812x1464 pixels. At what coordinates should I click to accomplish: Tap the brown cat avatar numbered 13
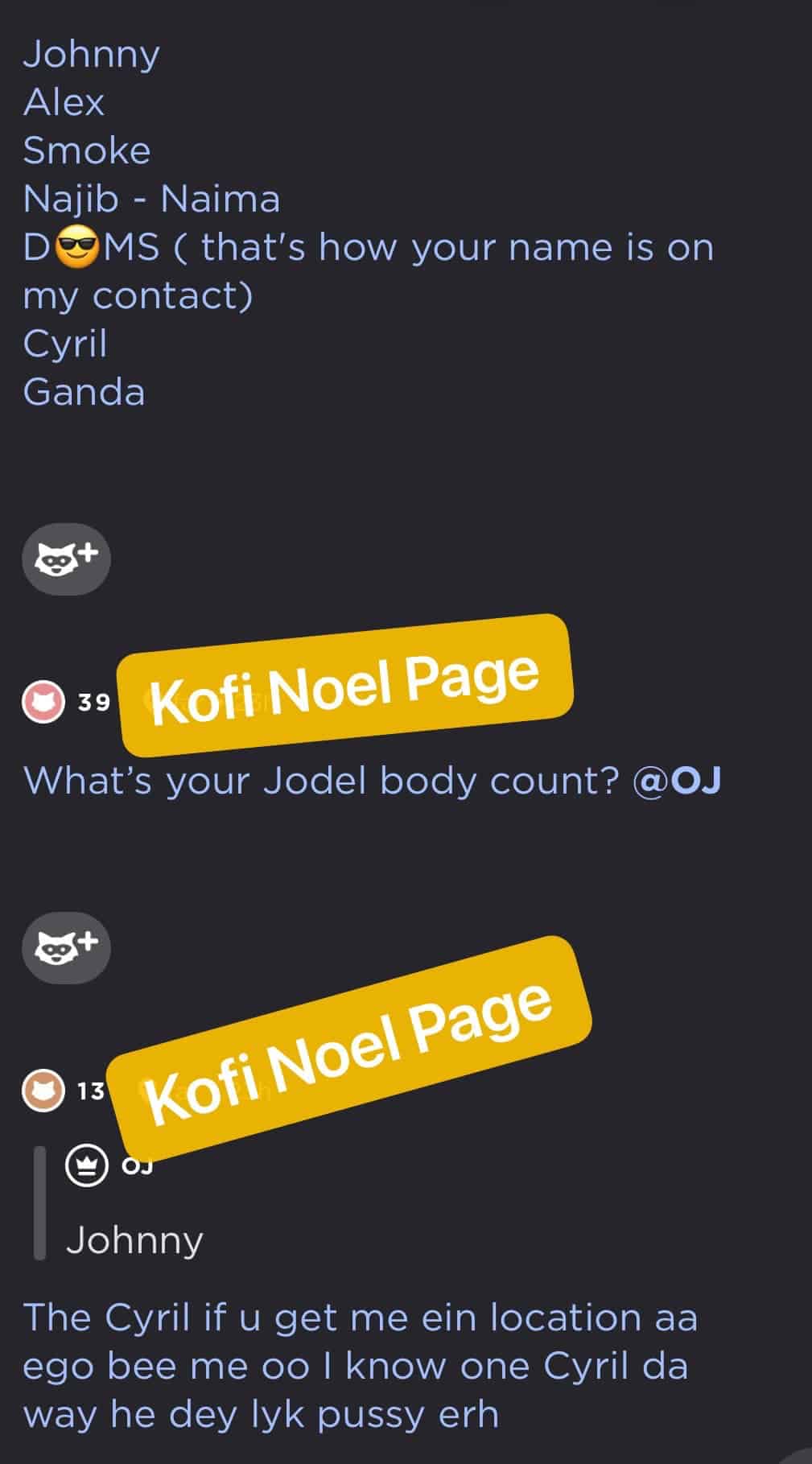click(x=43, y=1091)
